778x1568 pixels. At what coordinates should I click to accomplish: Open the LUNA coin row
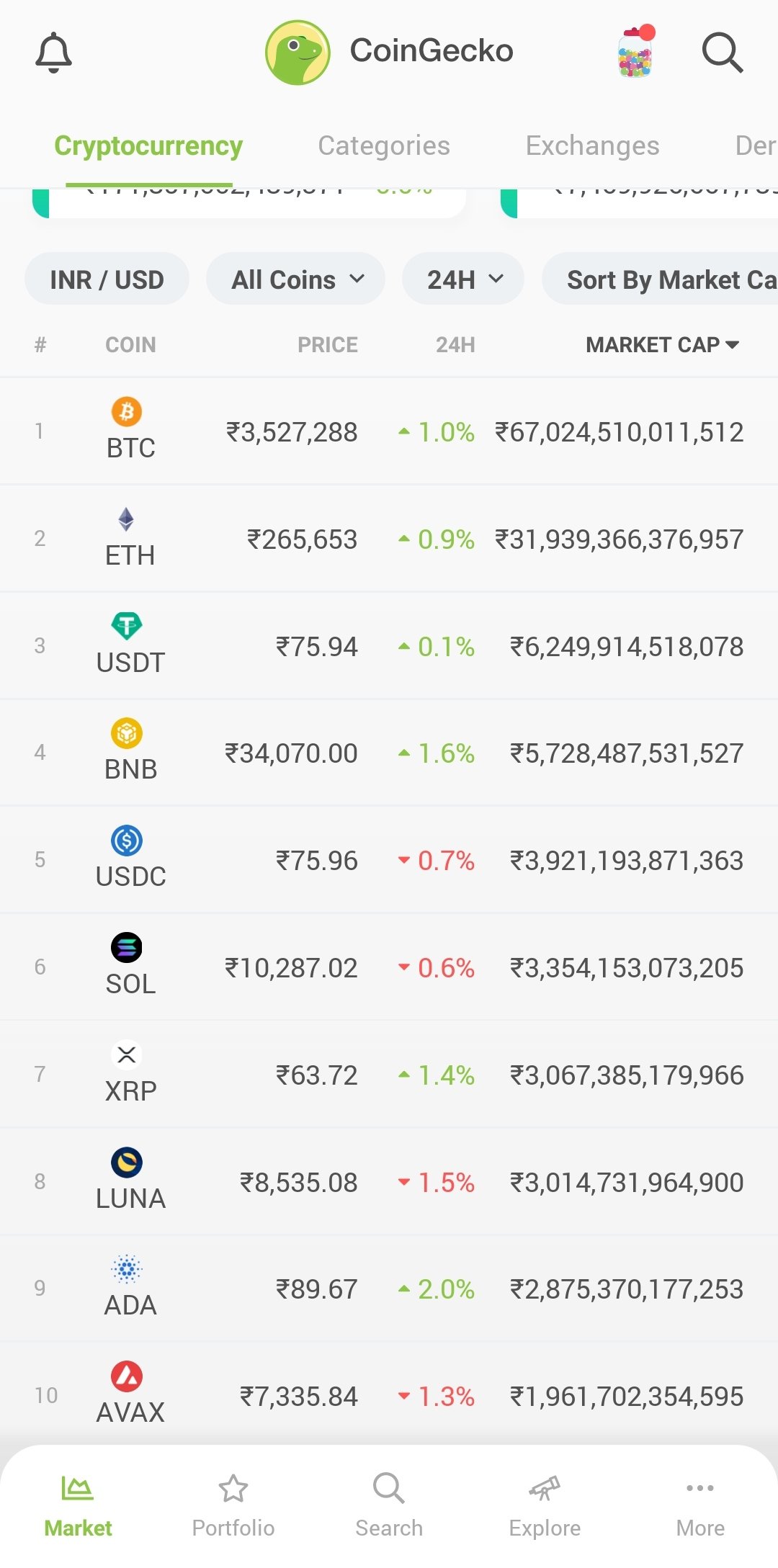click(x=389, y=1181)
